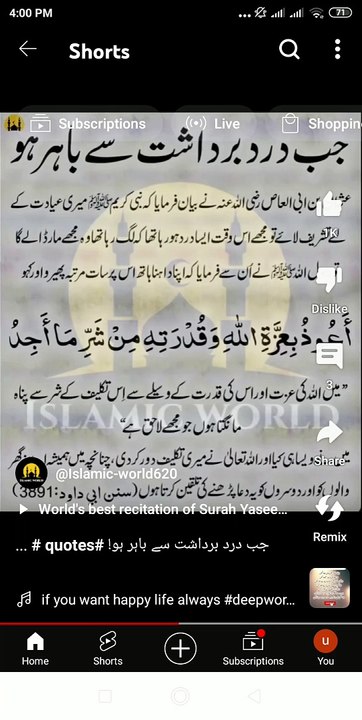The height and width of the screenshot is (720, 362).
Task: Tap the sound thumbnail tile
Action: click(329, 588)
